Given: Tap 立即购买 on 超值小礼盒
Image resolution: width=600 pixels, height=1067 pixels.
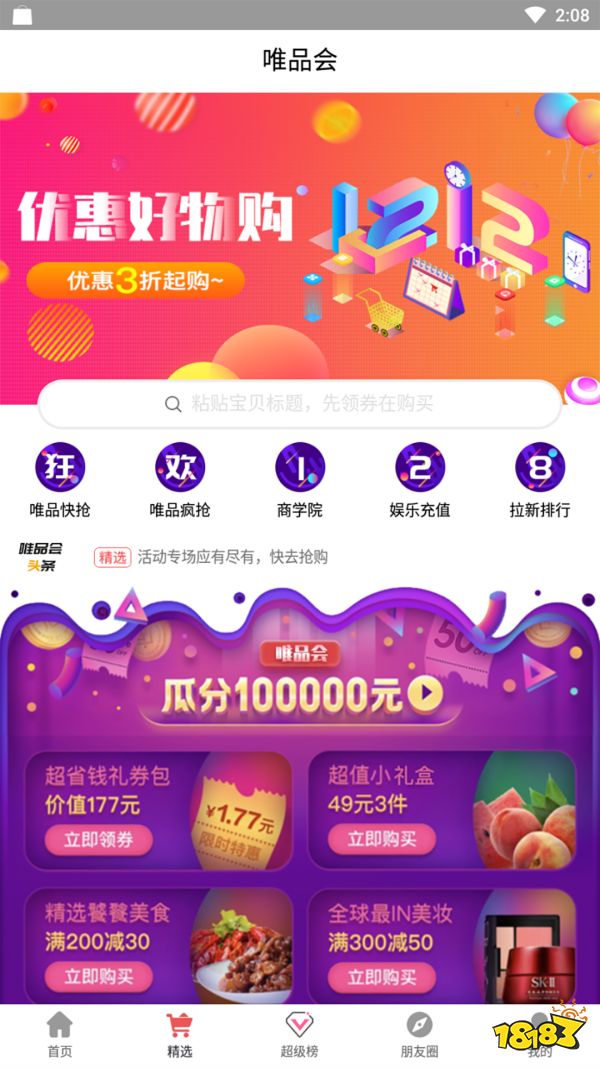Looking at the screenshot, I should coord(382,839).
